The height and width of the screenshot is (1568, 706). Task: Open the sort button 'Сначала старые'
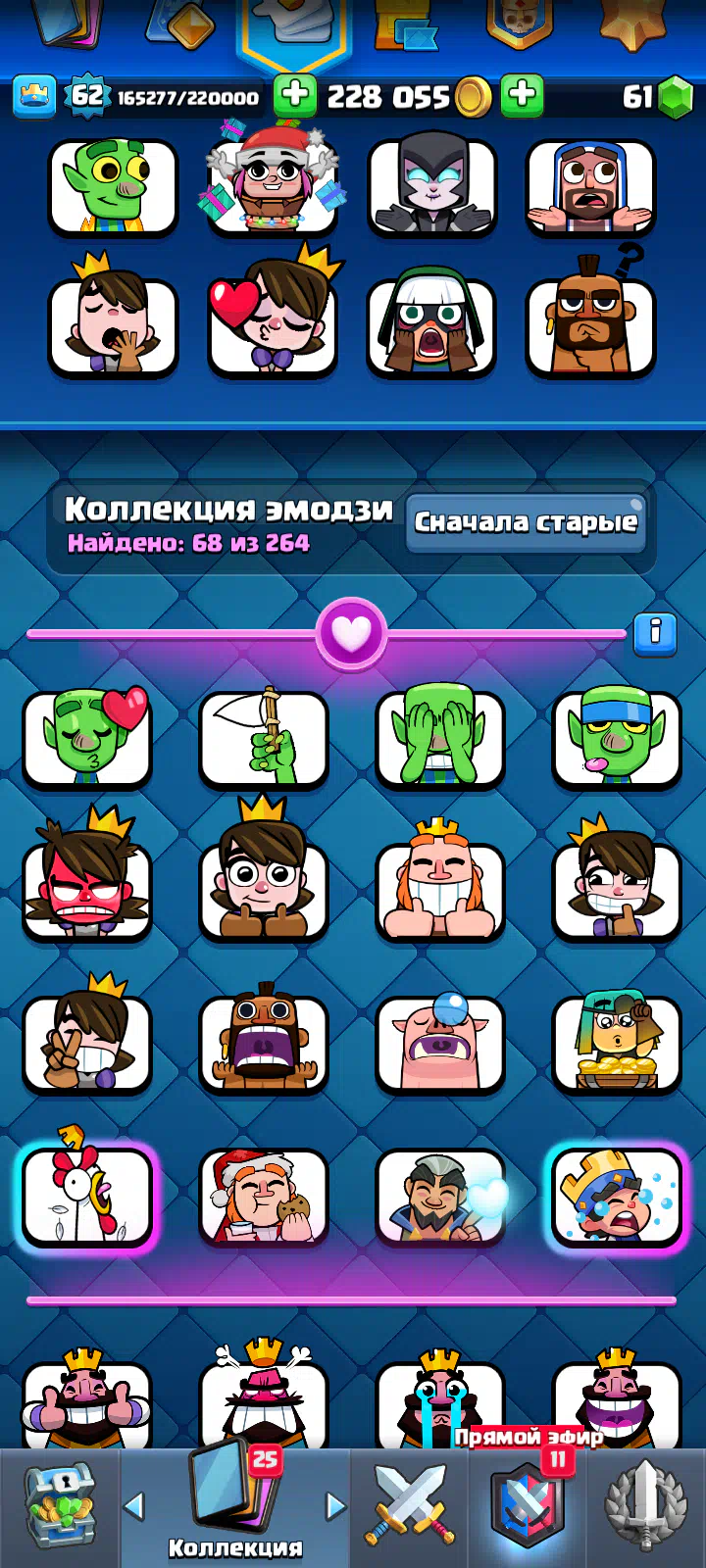(x=526, y=522)
